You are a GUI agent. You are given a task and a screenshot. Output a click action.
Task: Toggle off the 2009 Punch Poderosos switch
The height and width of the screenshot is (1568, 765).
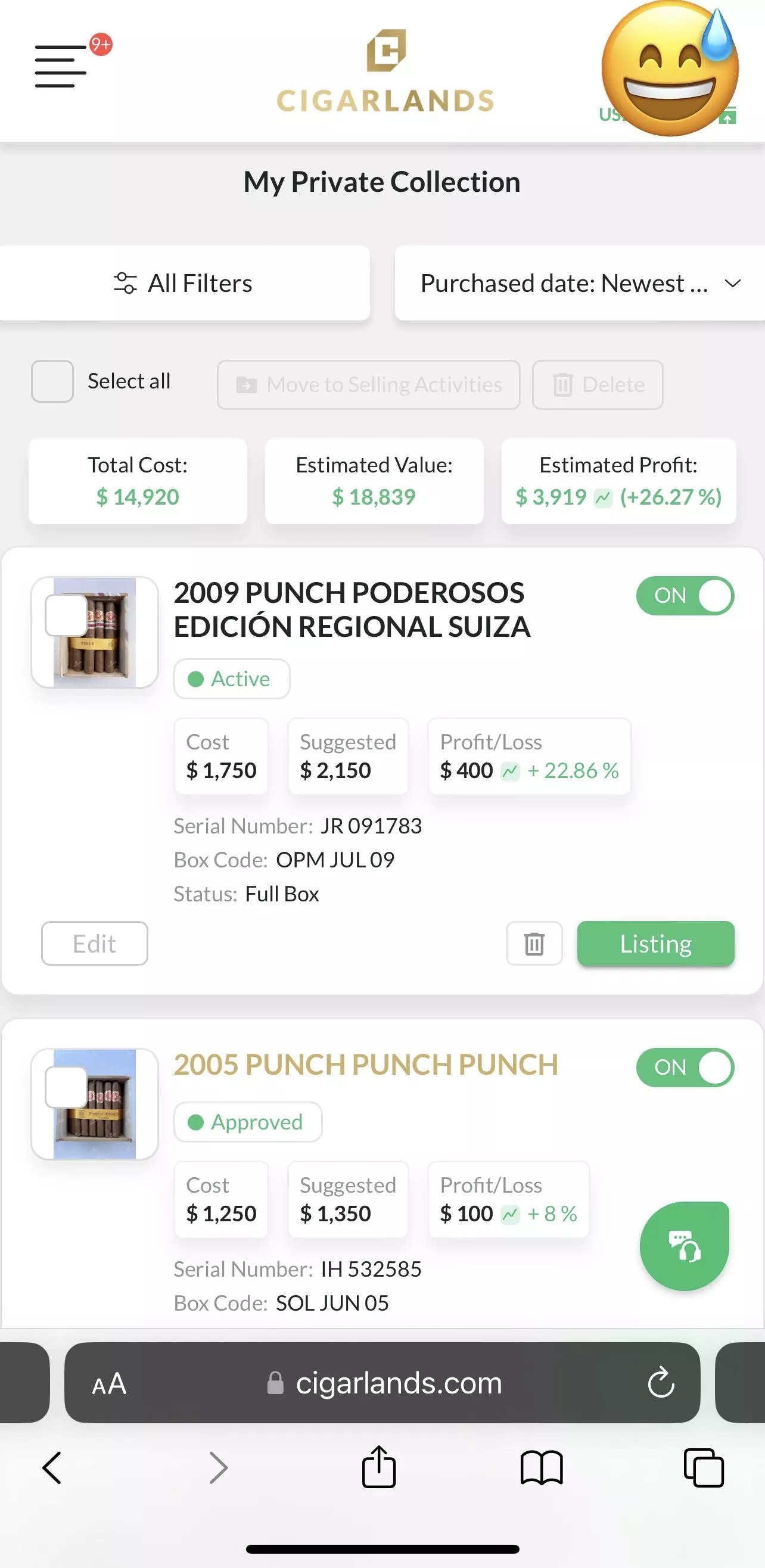685,595
